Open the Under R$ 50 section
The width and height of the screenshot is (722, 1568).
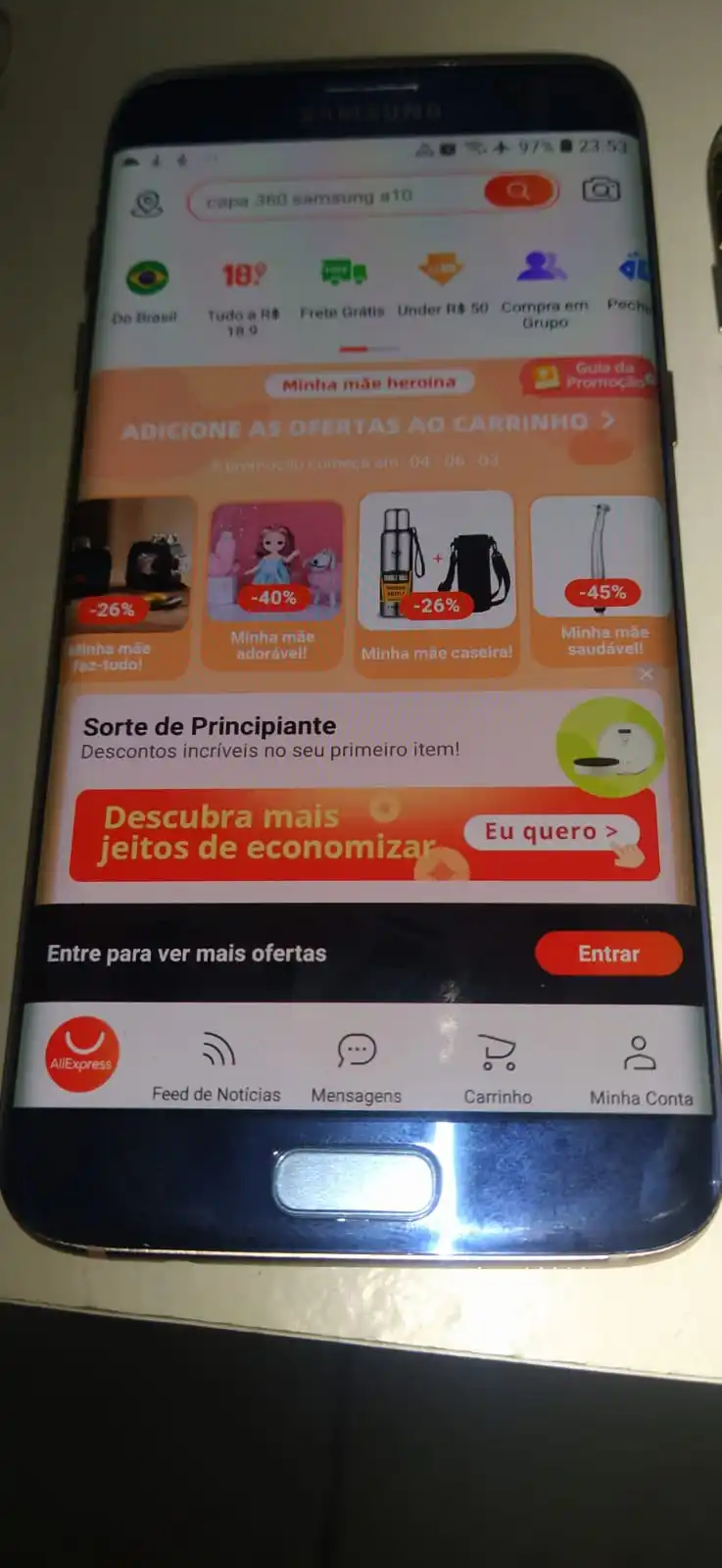click(x=442, y=283)
